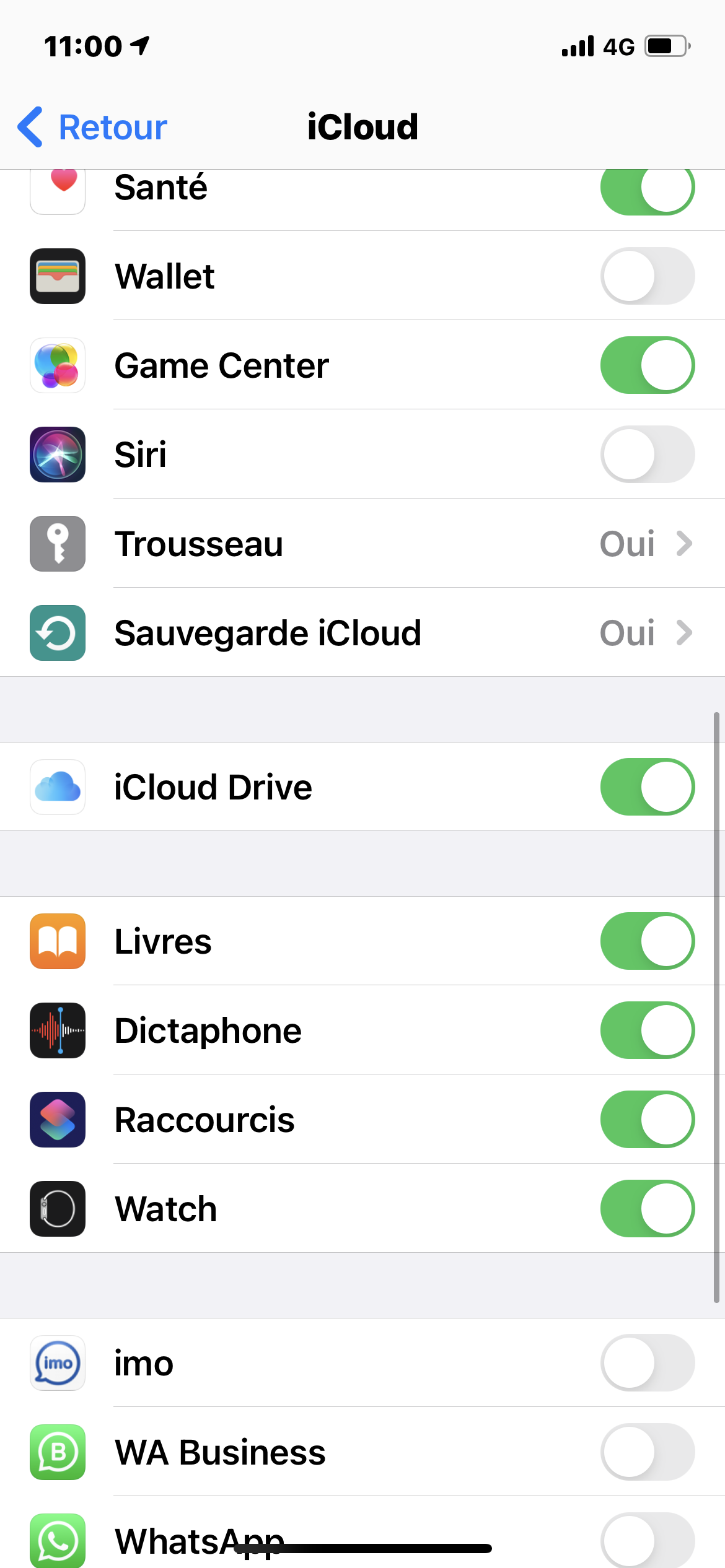725x1568 pixels.
Task: Toggle off Dictaphone syncing
Action: click(x=648, y=1030)
